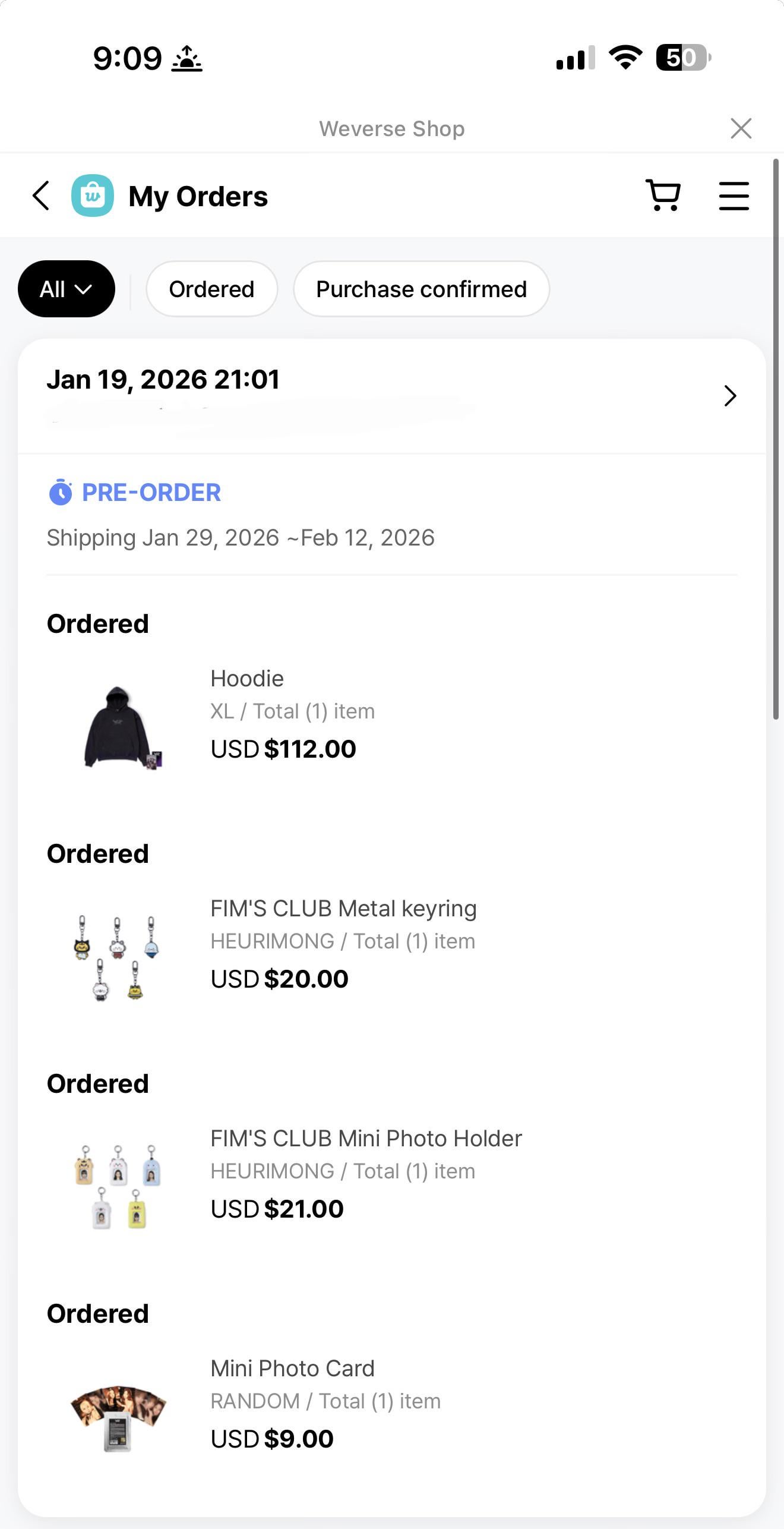
Task: Open the hamburger menu
Action: (x=734, y=196)
